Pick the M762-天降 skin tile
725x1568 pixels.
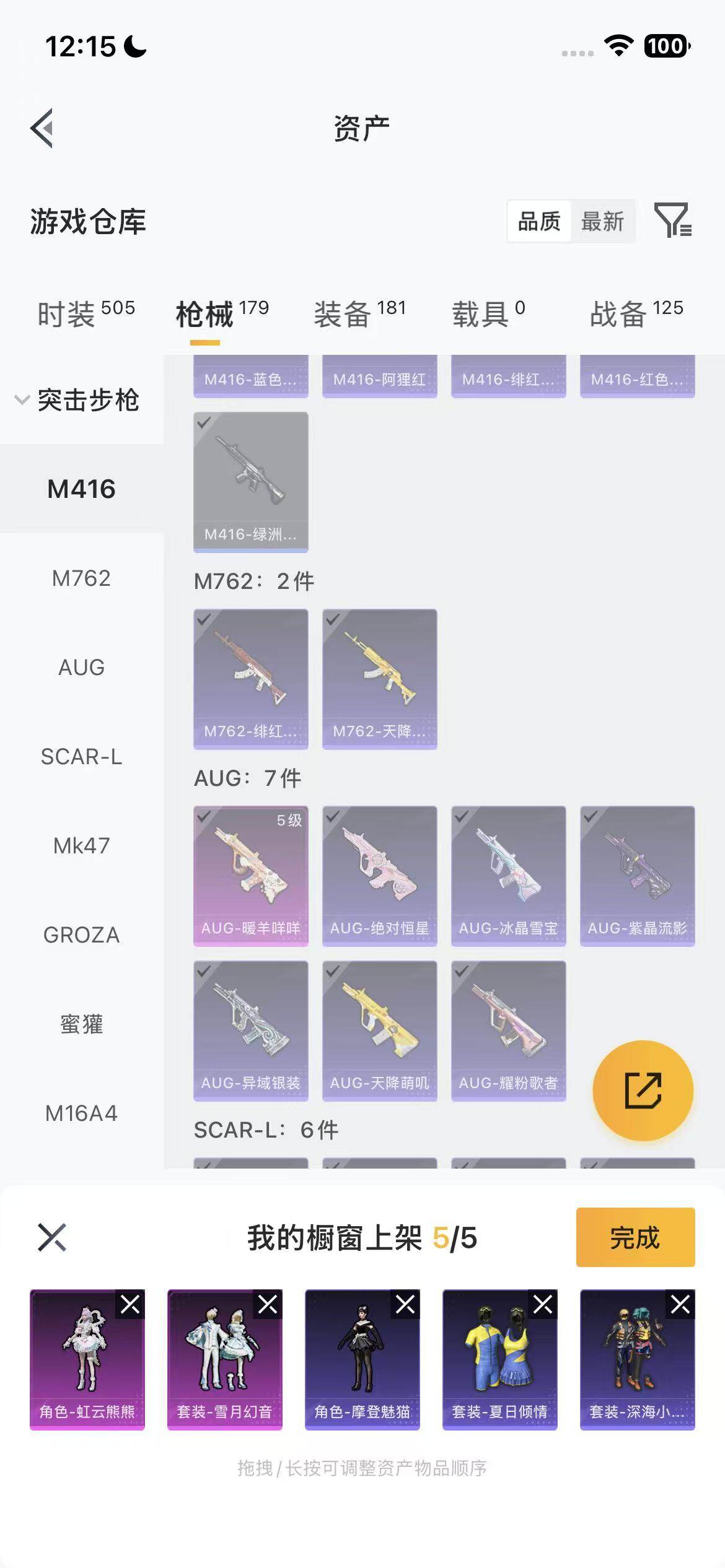pos(380,679)
